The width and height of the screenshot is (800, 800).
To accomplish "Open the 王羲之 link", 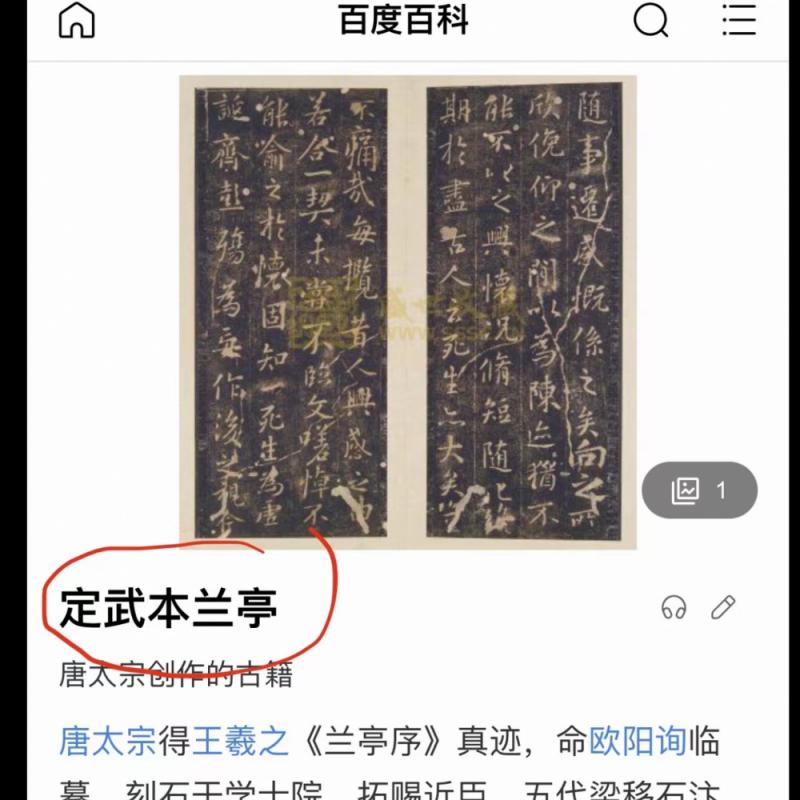I will point(240,741).
